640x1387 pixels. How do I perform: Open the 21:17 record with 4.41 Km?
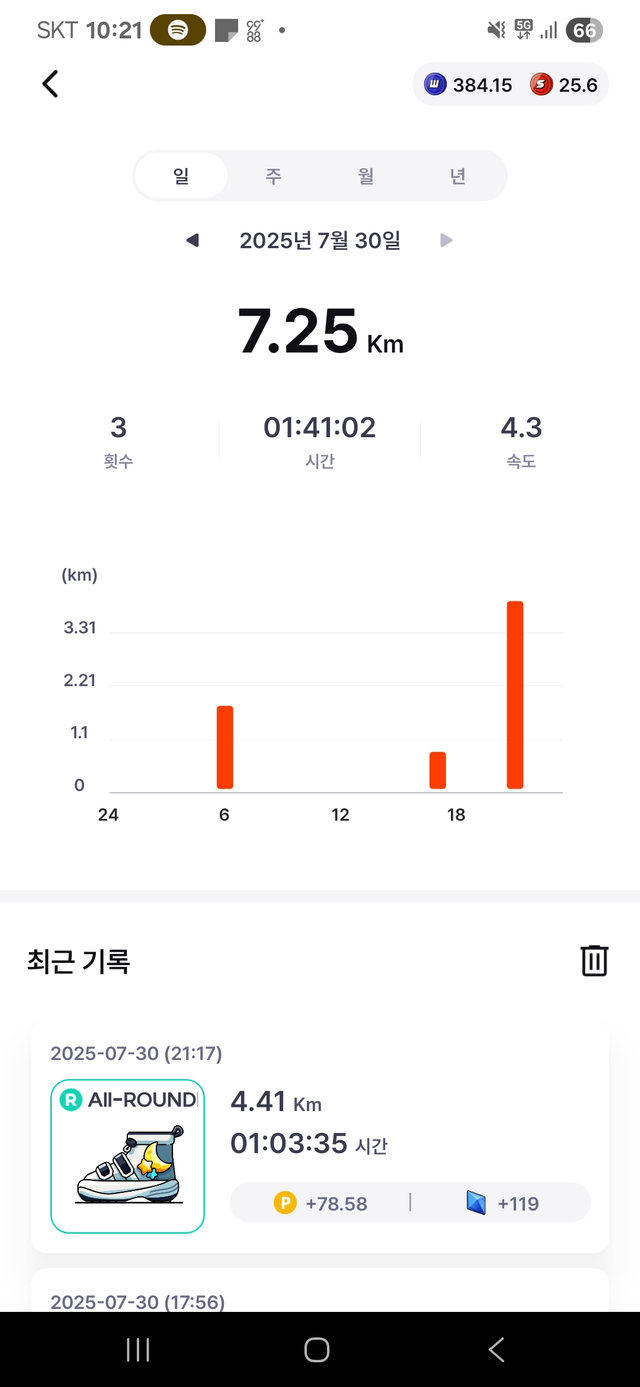320,1137
